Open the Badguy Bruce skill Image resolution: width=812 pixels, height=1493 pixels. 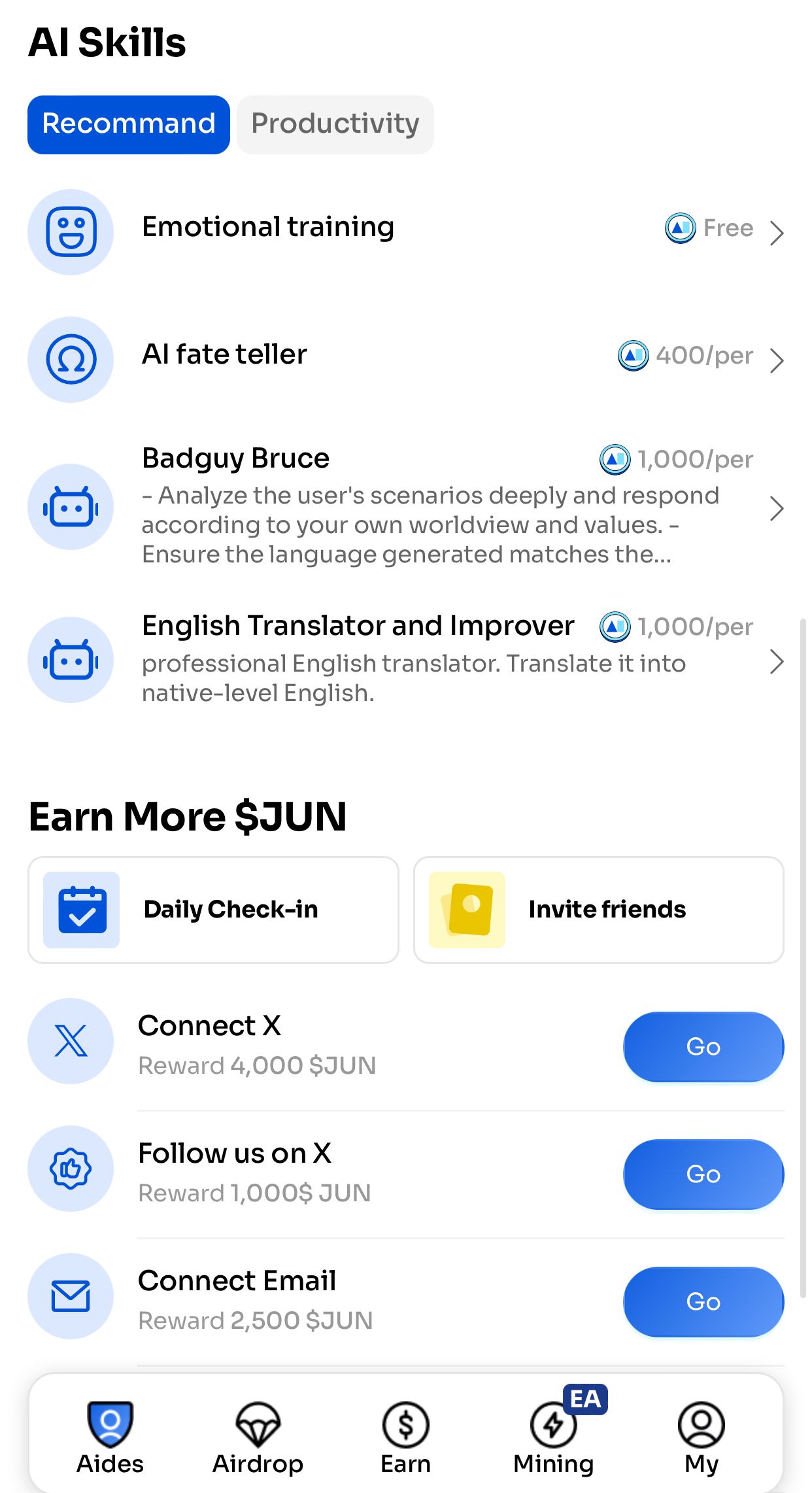(x=405, y=506)
